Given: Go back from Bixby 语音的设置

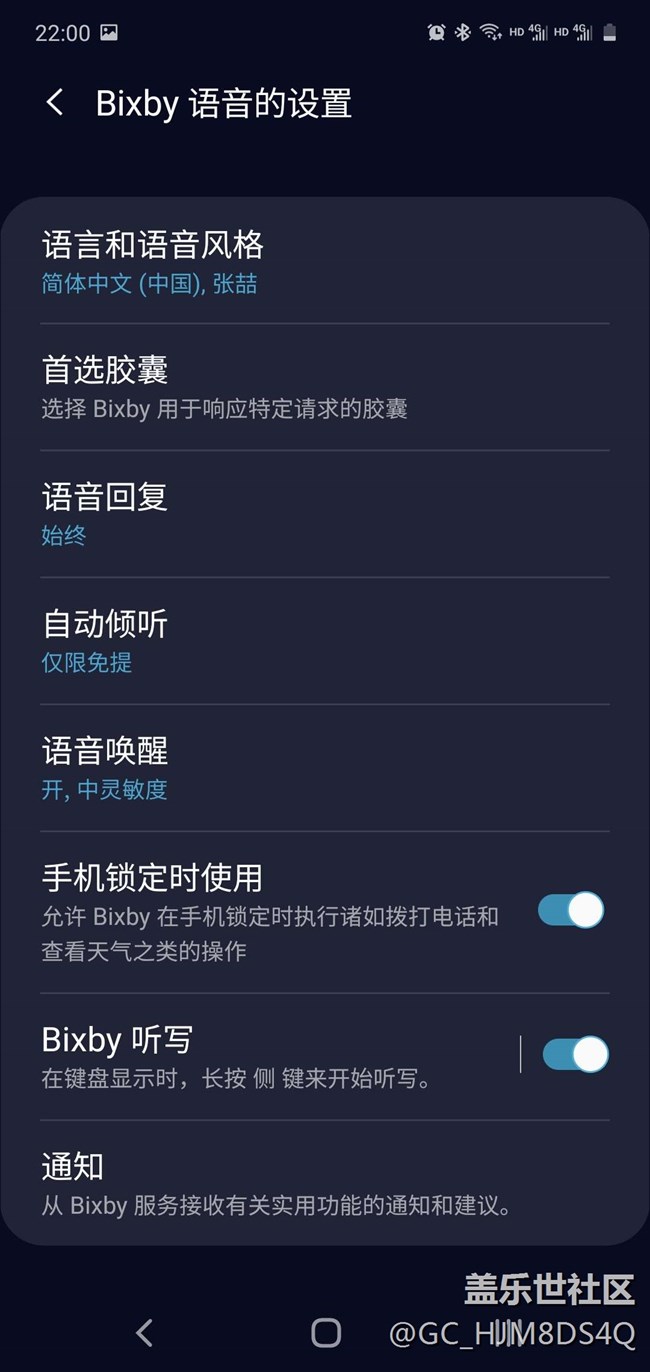Looking at the screenshot, I should coord(55,102).
